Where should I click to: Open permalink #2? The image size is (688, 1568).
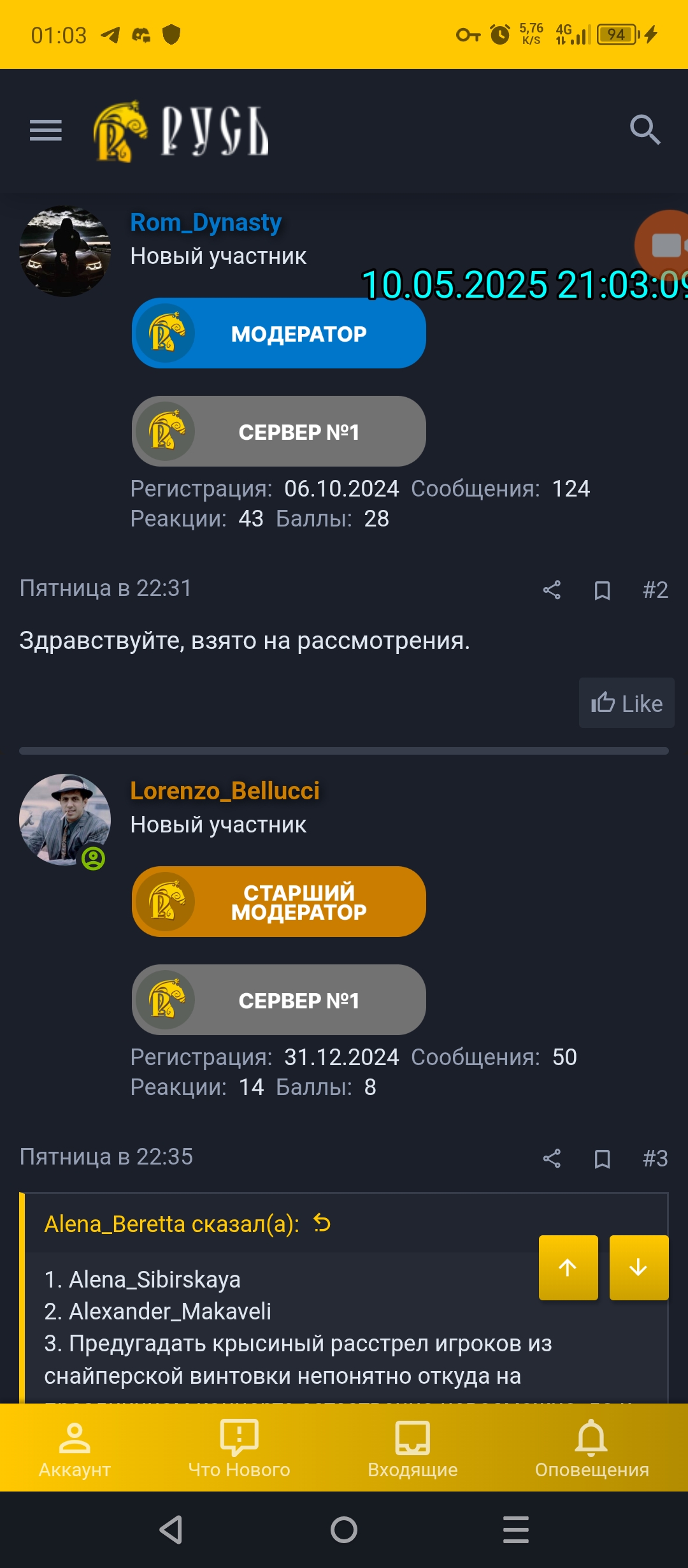click(655, 590)
